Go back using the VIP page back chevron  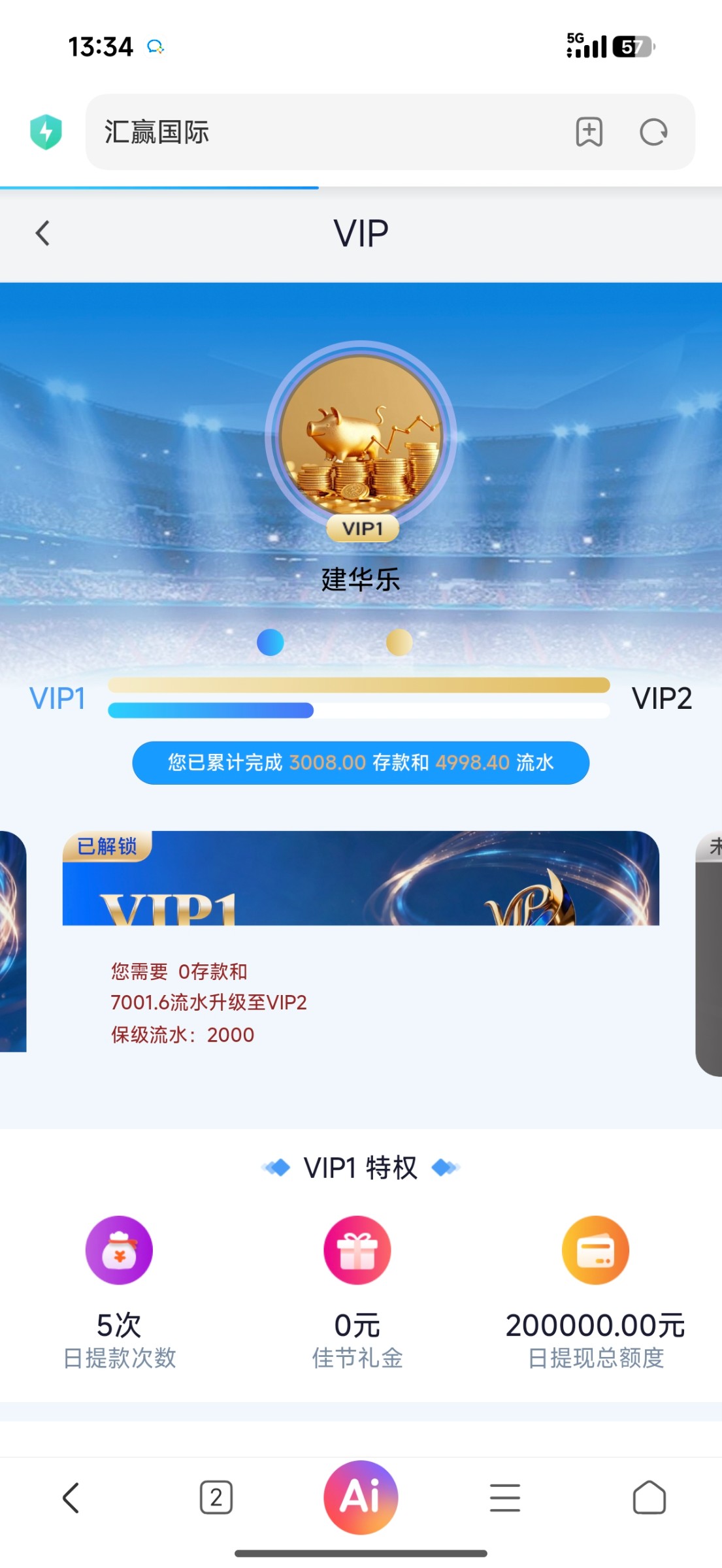(x=43, y=232)
